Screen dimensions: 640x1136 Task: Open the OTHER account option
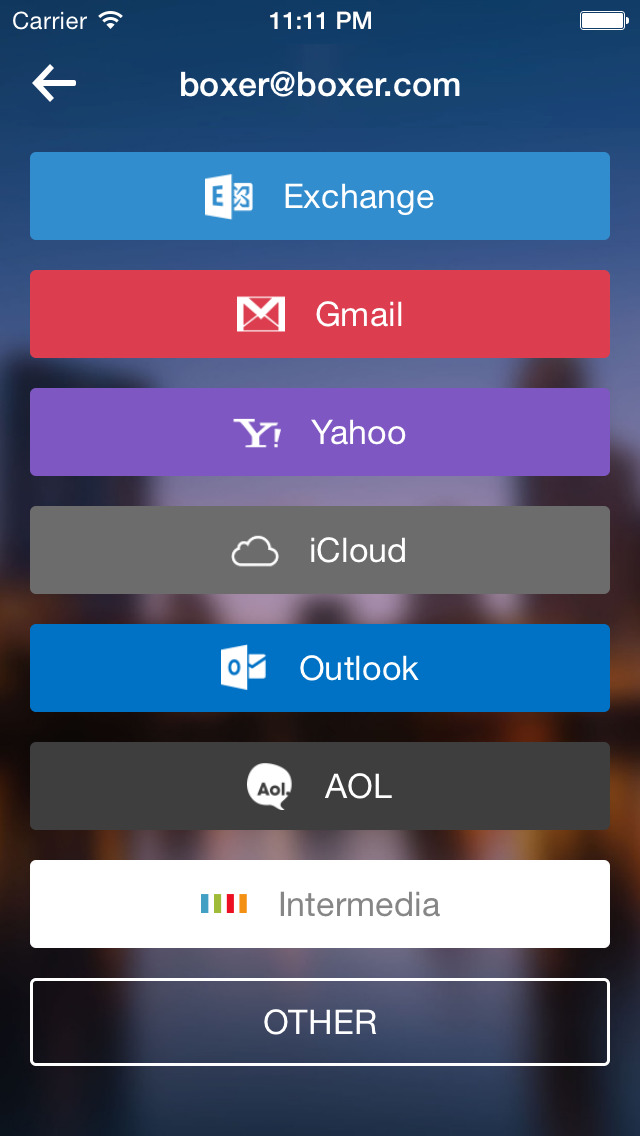coord(320,1022)
